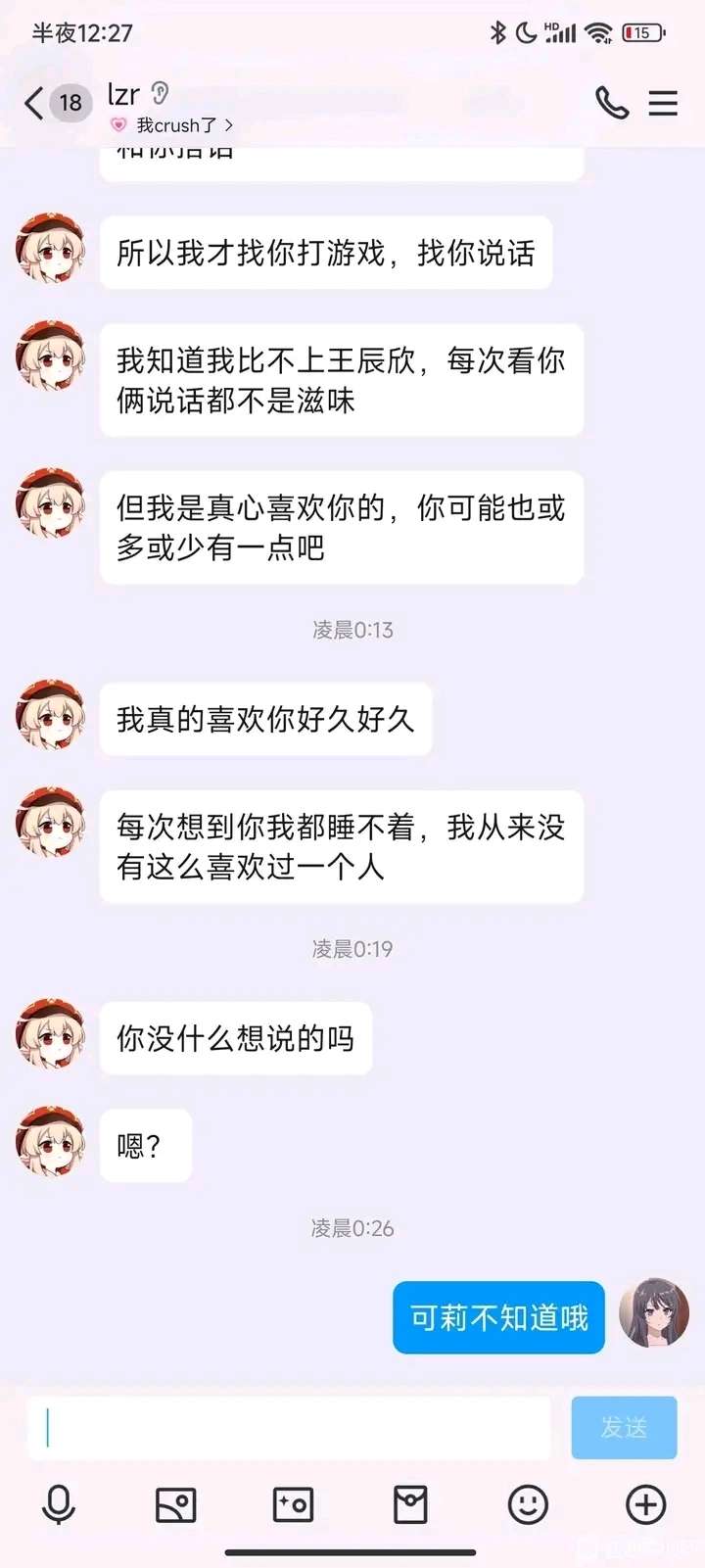This screenshot has width=705, height=1568.
Task: Open the camera to take a photo
Action: (x=293, y=1504)
